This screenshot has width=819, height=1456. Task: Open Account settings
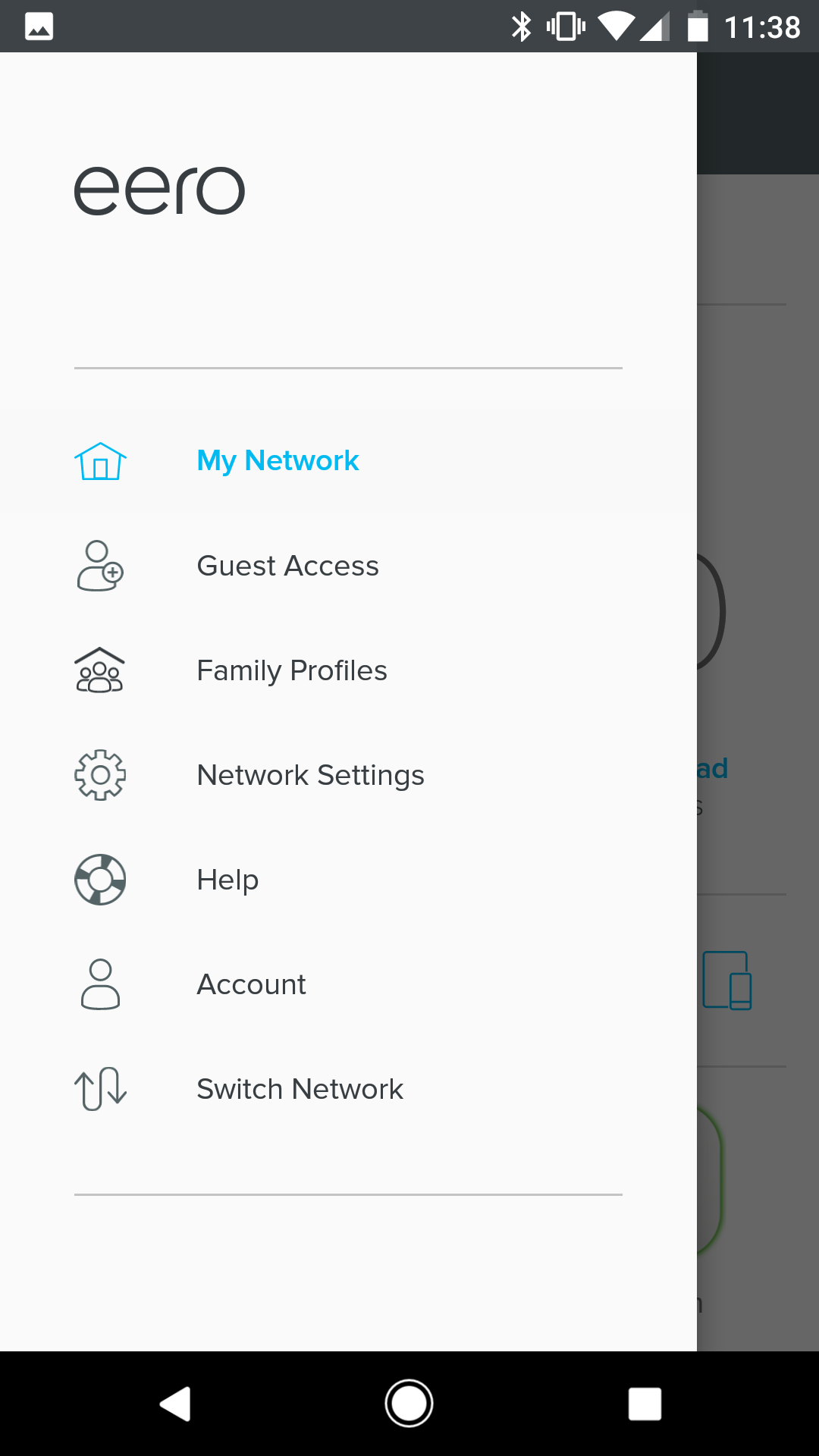(x=251, y=984)
